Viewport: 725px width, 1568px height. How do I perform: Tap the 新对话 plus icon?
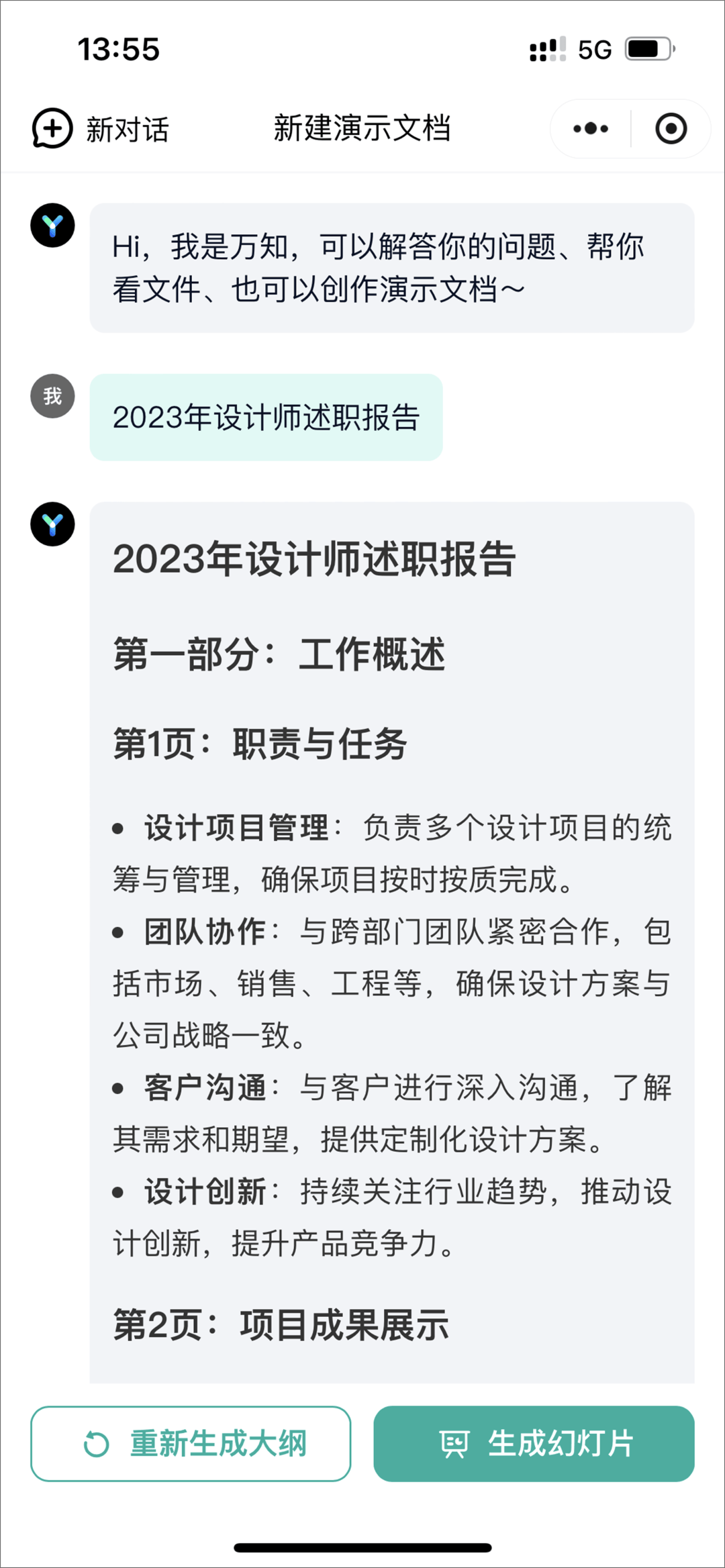52,128
